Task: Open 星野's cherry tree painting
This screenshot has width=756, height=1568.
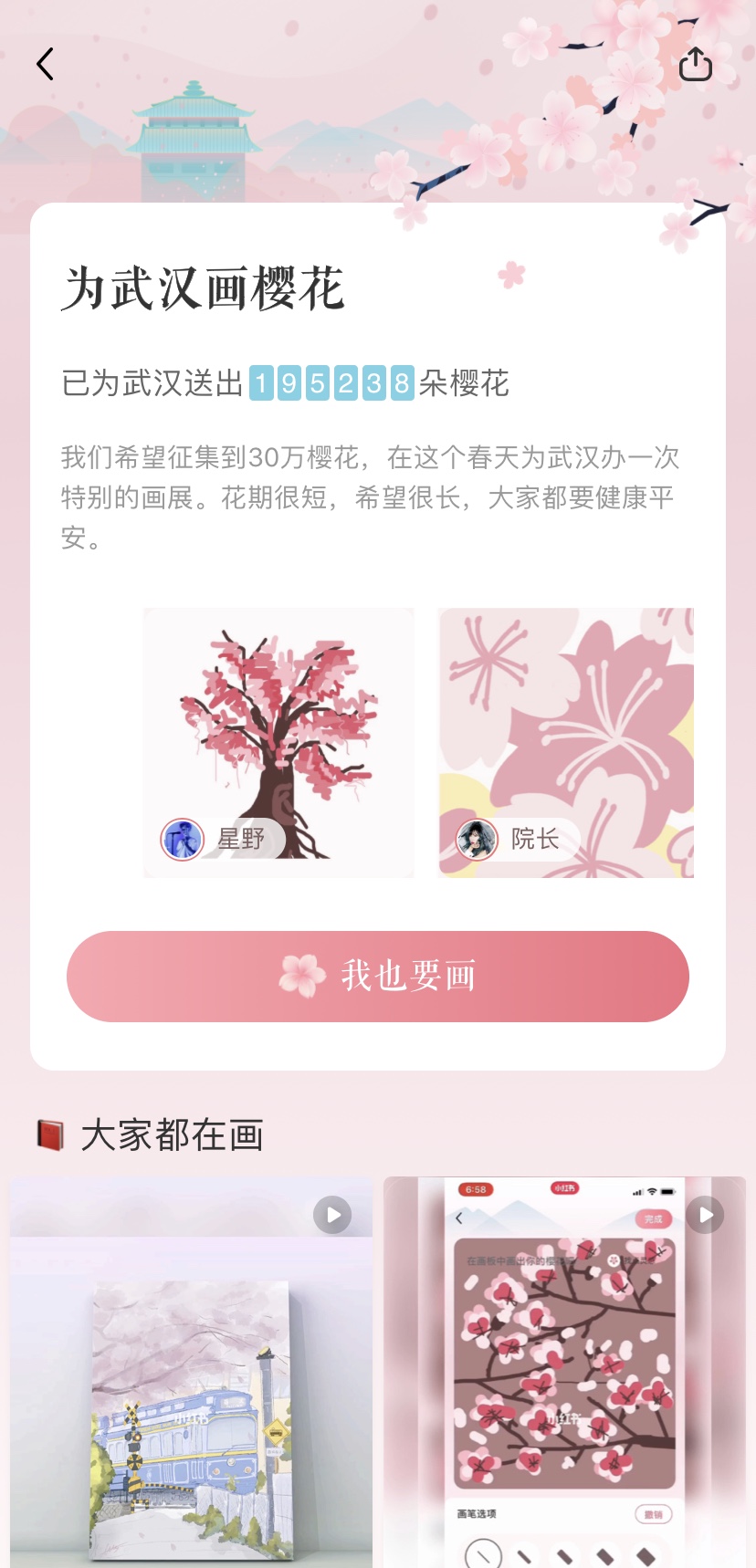Action: (278, 721)
